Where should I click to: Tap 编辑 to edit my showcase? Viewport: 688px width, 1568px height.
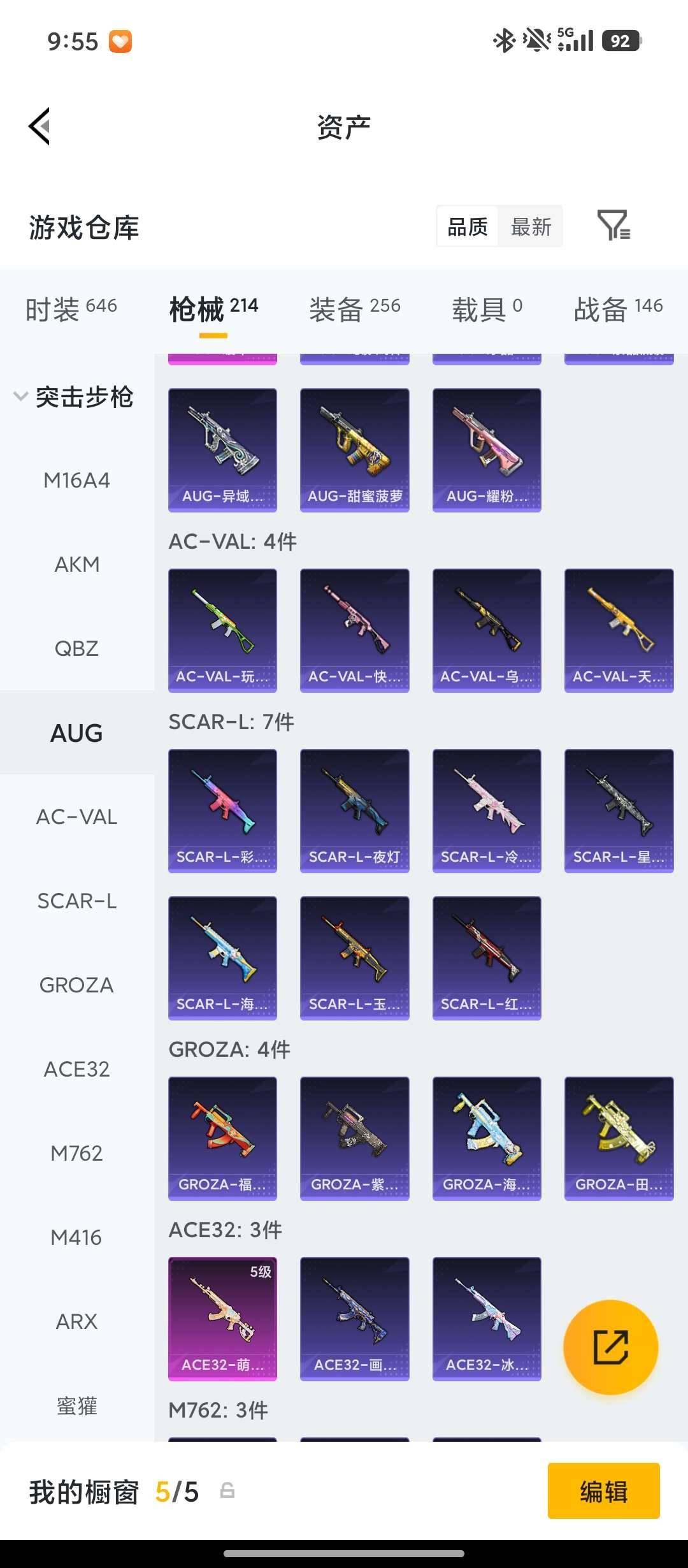point(603,1491)
